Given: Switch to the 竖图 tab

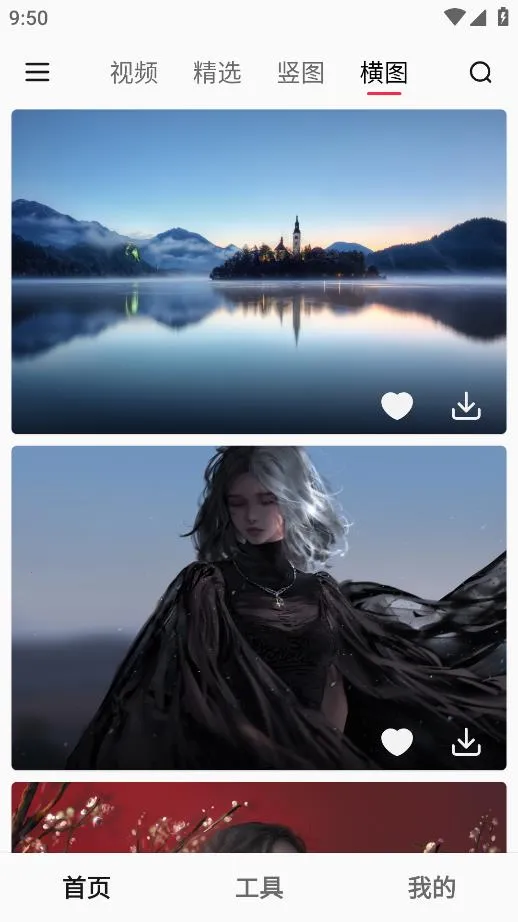Looking at the screenshot, I should 300,73.
